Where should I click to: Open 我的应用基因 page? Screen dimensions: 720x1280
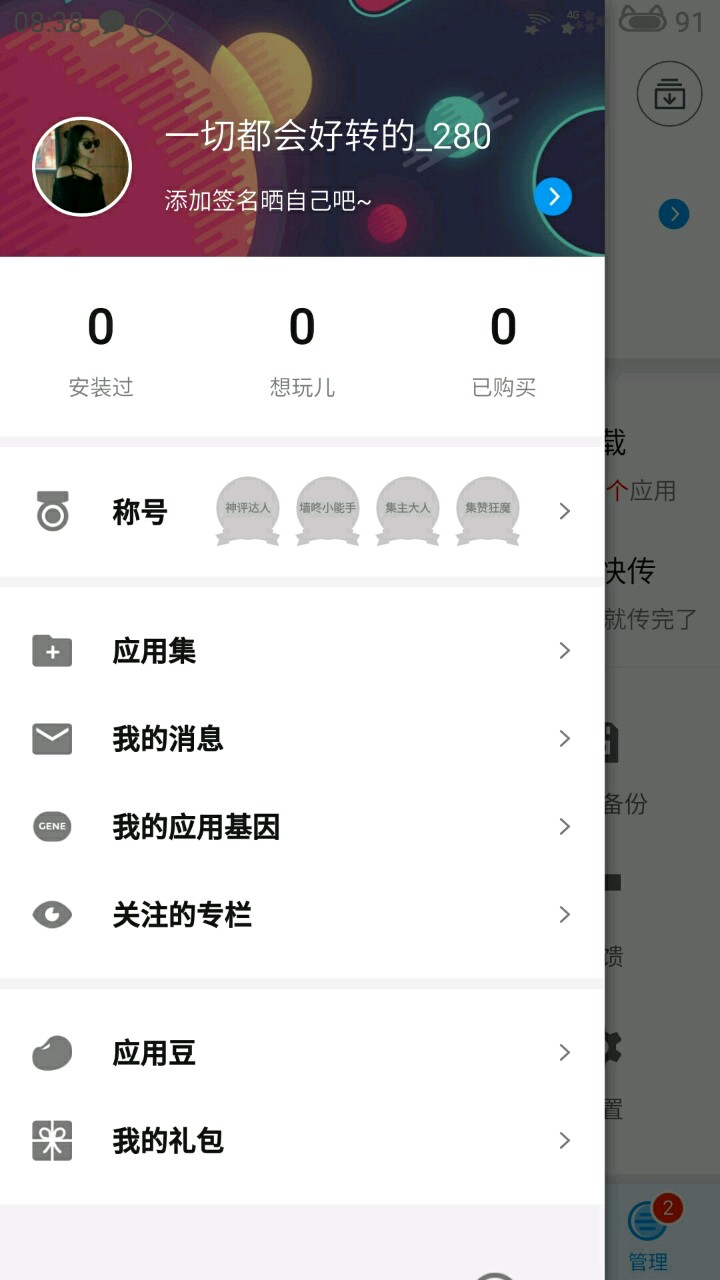pos(302,827)
